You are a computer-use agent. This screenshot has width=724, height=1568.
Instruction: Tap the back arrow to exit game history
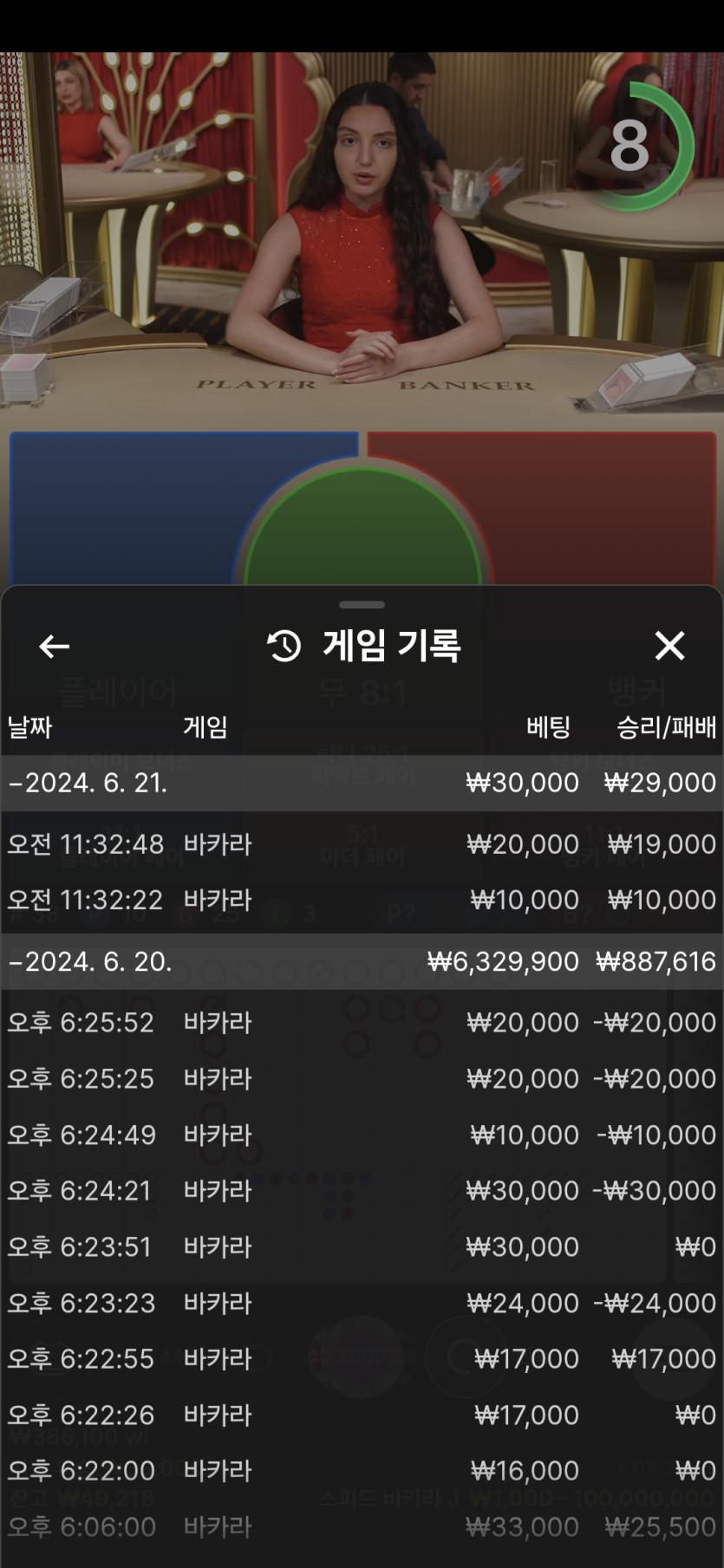tap(53, 646)
